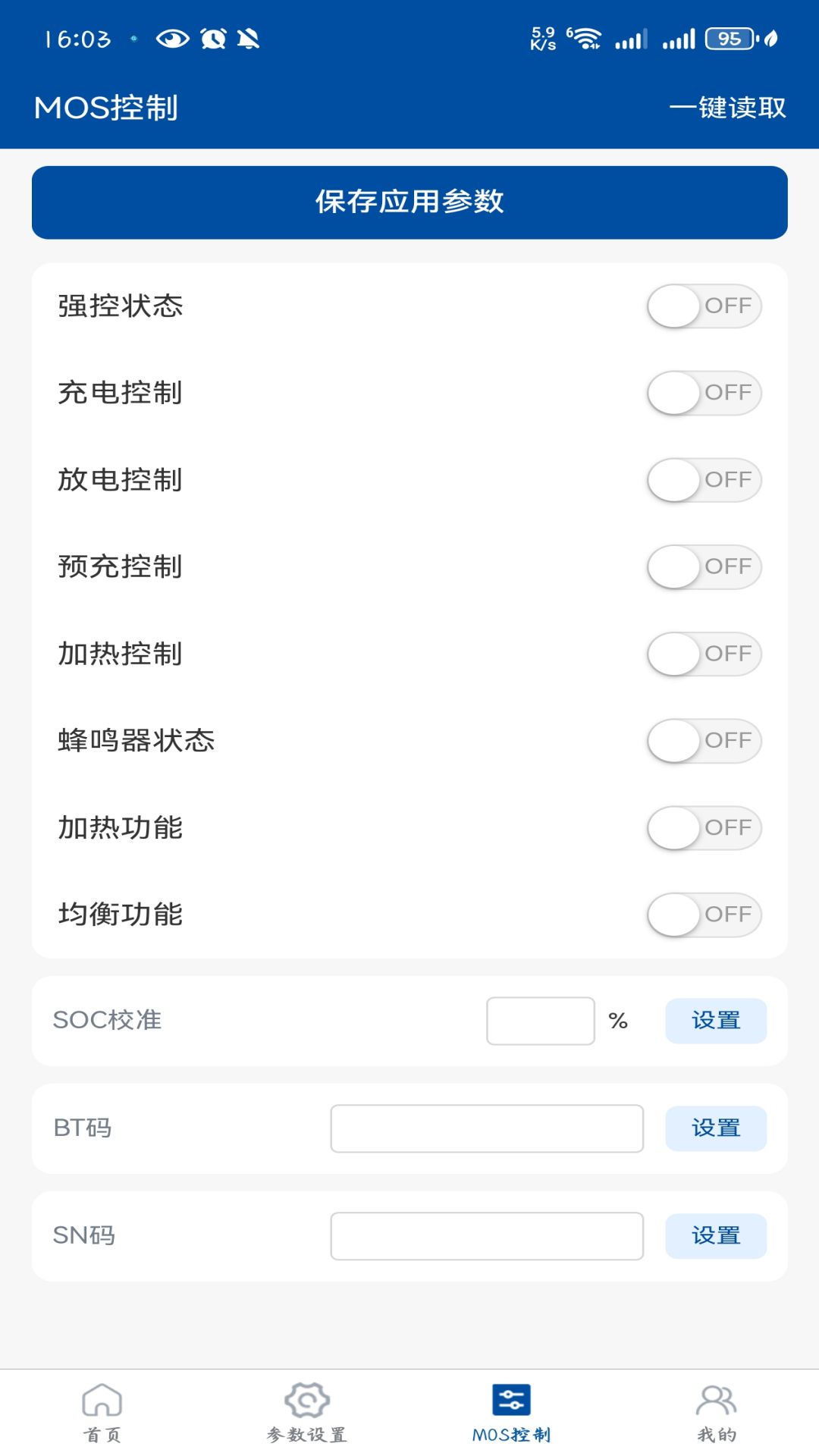Turn on 充电控制
Screen dimensions: 819x1456
pyautogui.click(x=704, y=393)
